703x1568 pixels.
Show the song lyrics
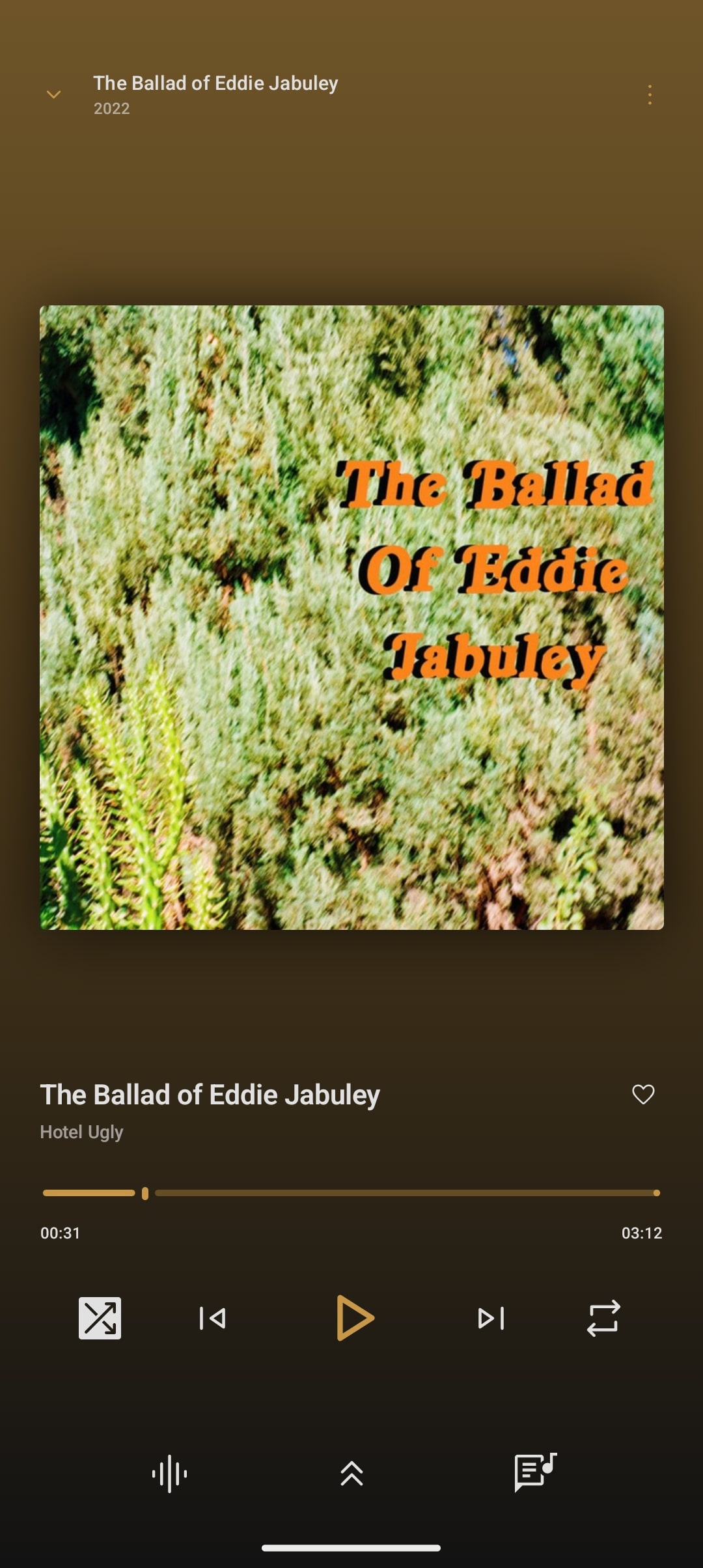coord(535,1472)
